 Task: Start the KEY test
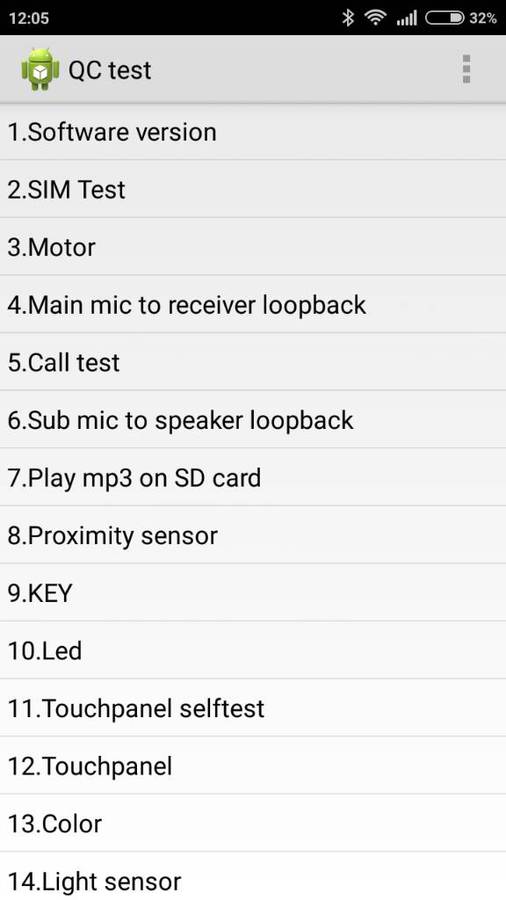coord(253,593)
